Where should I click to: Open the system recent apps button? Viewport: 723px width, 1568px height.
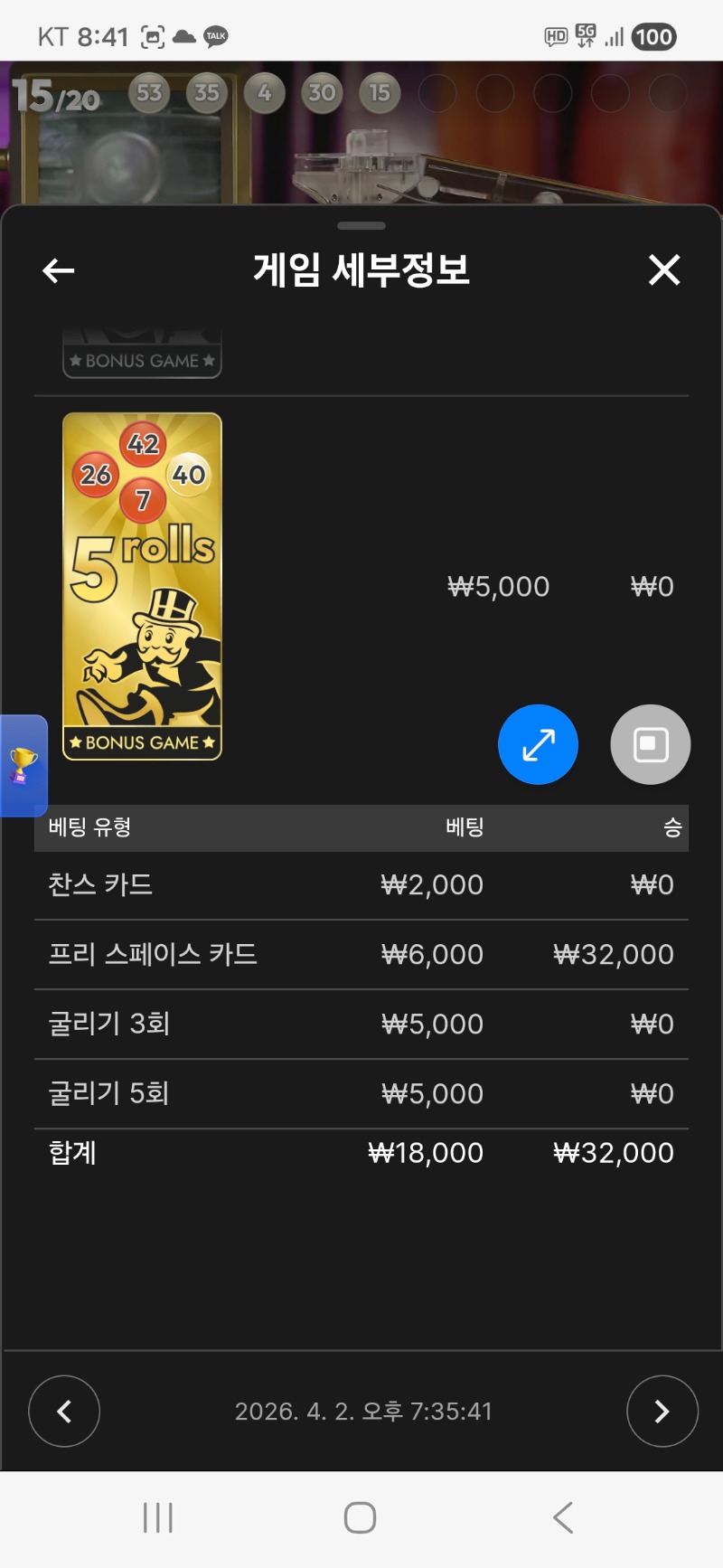158,1517
